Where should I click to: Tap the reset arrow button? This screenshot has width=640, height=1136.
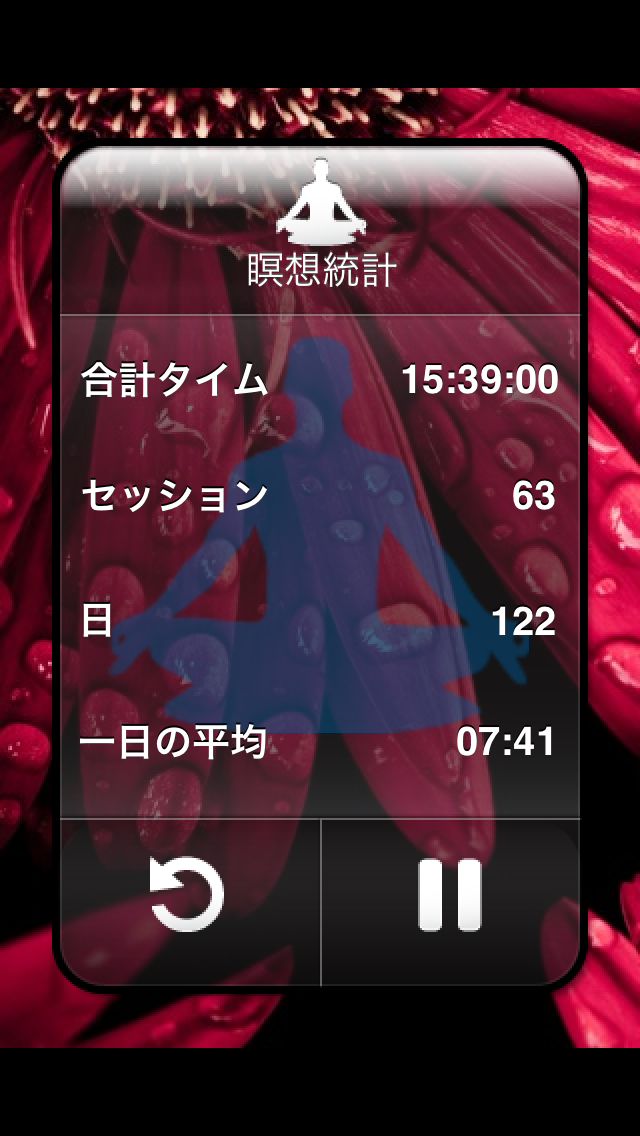point(188,896)
